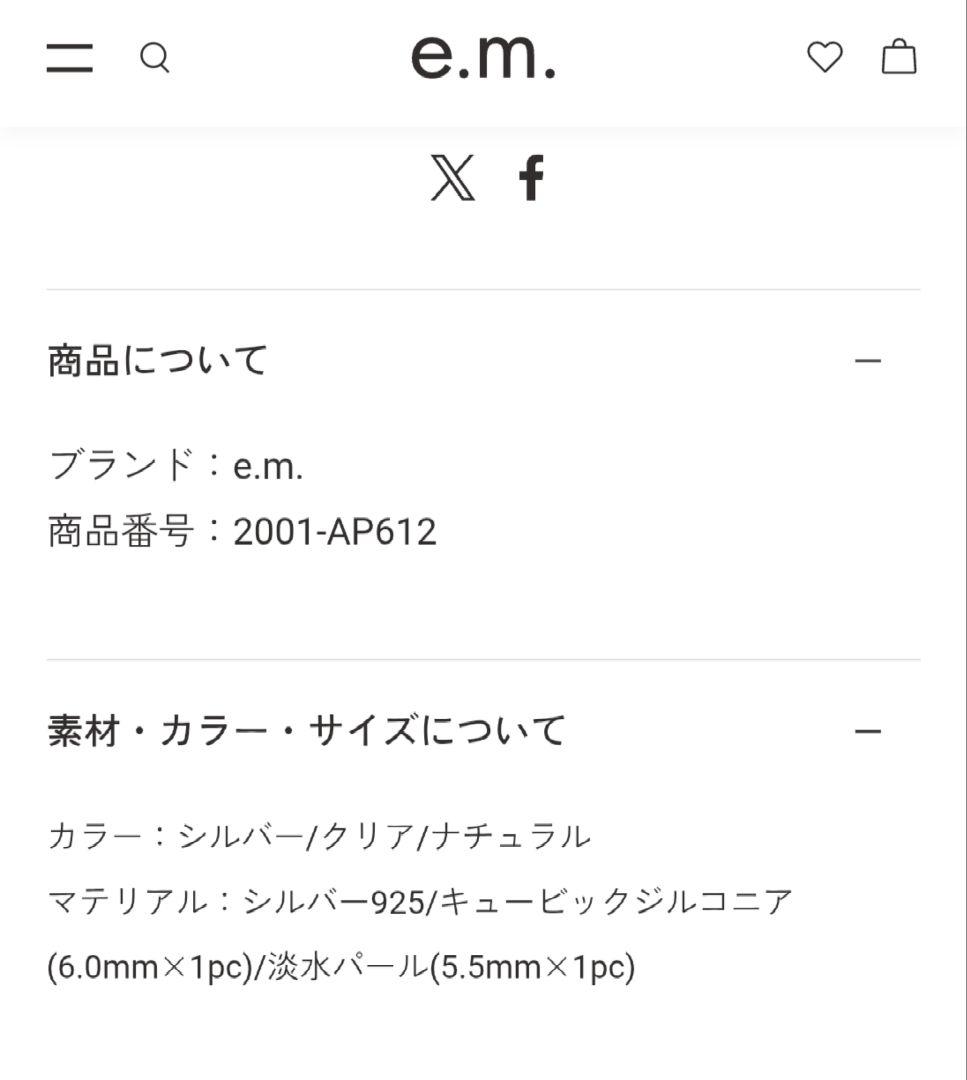Click the e.m. brand logo

pos(483,58)
